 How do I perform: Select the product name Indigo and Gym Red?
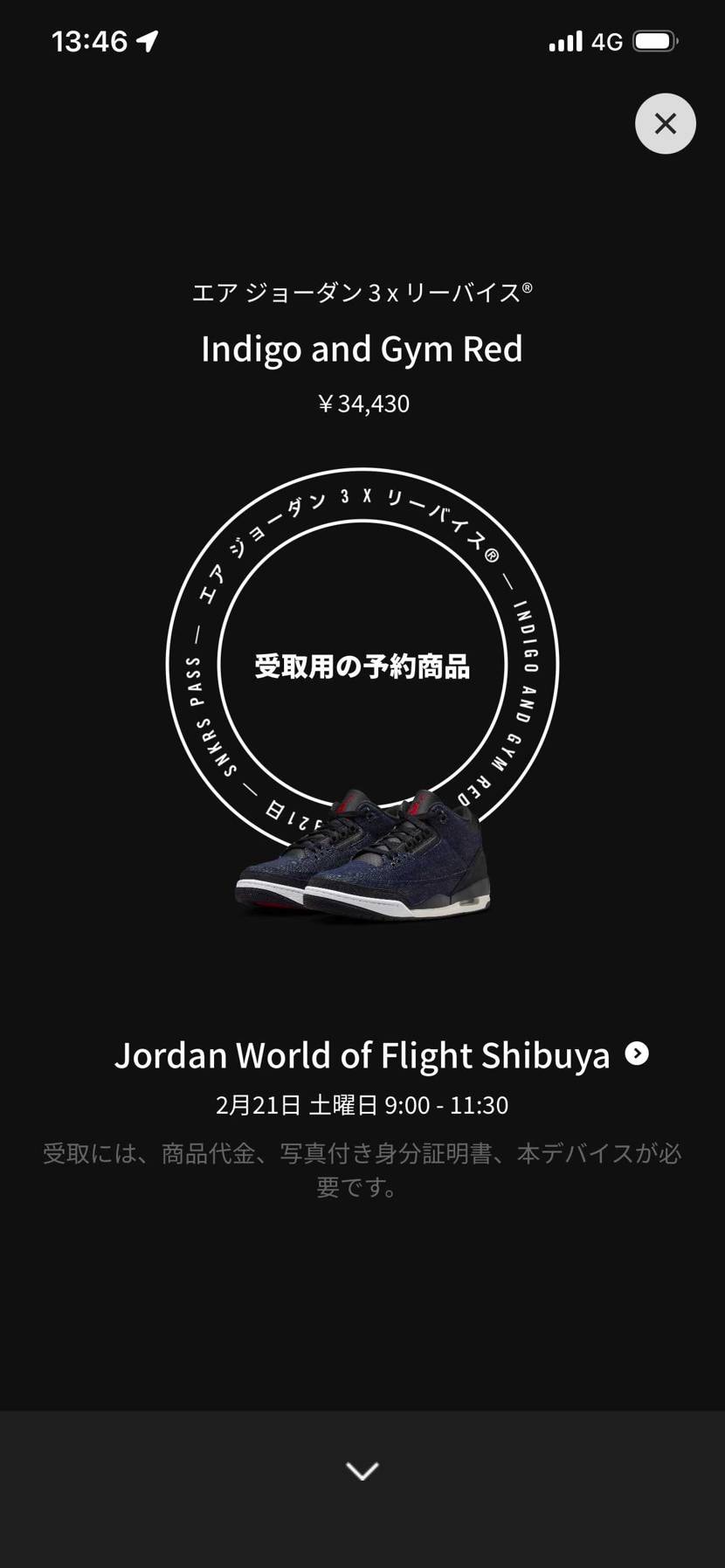362,349
